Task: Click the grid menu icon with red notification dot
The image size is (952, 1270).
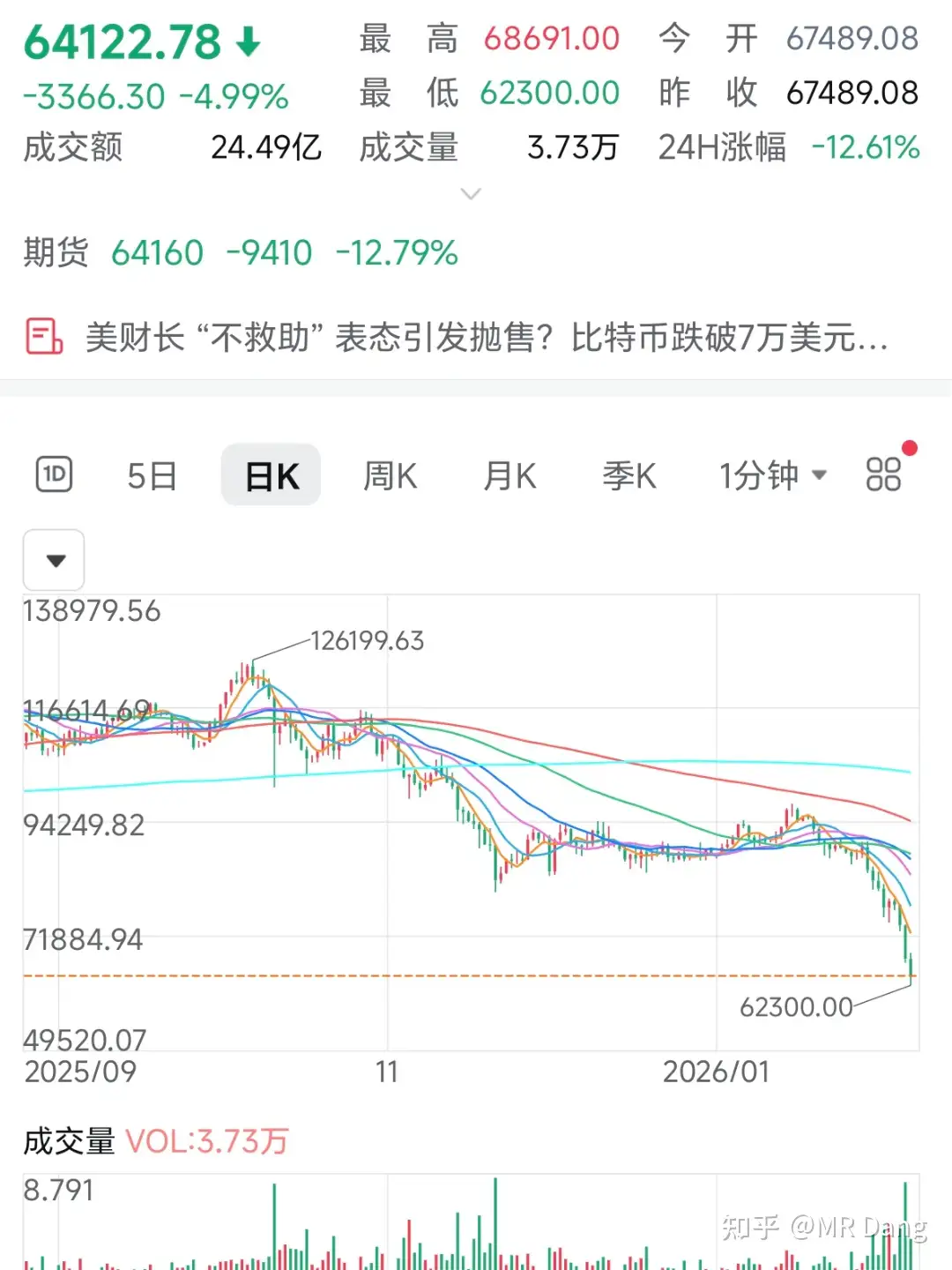Action: click(886, 474)
